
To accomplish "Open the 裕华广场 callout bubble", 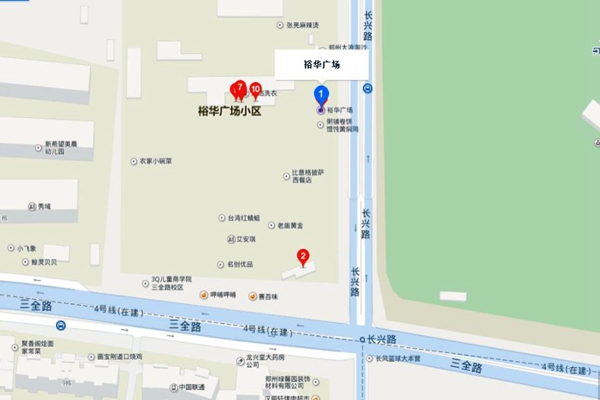I will (322, 65).
